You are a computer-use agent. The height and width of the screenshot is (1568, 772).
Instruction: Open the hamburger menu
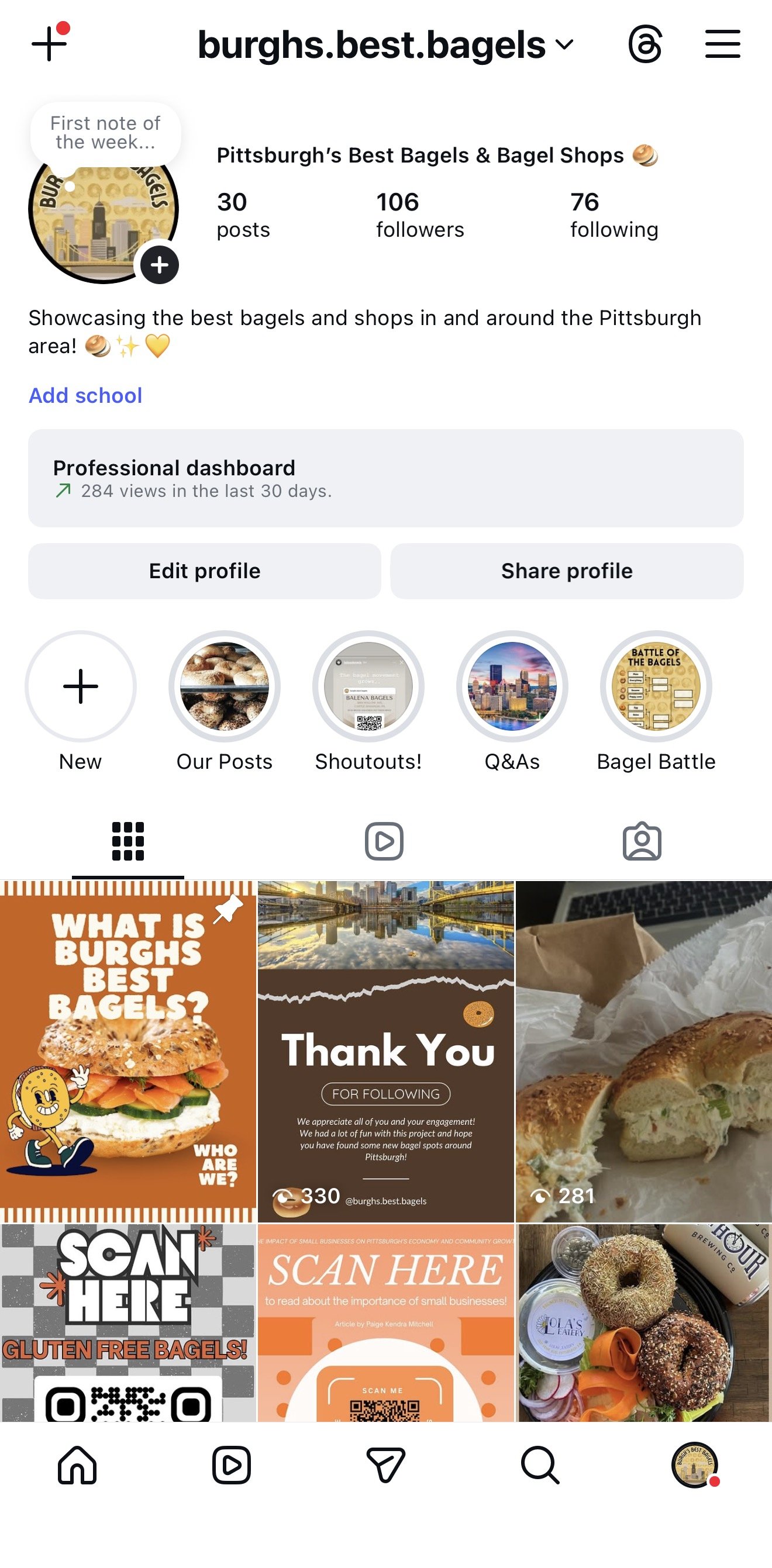point(723,44)
